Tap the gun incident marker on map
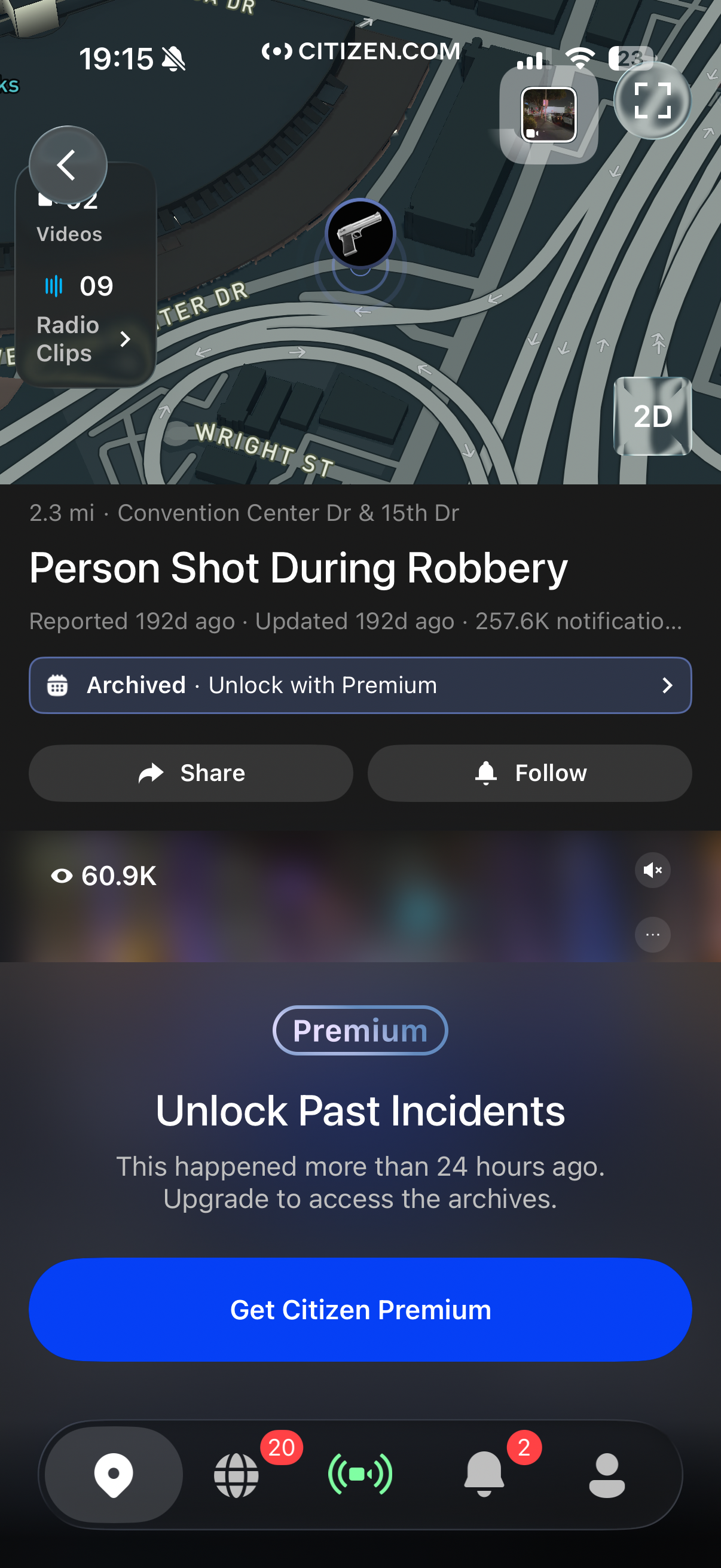721x1568 pixels. [360, 234]
